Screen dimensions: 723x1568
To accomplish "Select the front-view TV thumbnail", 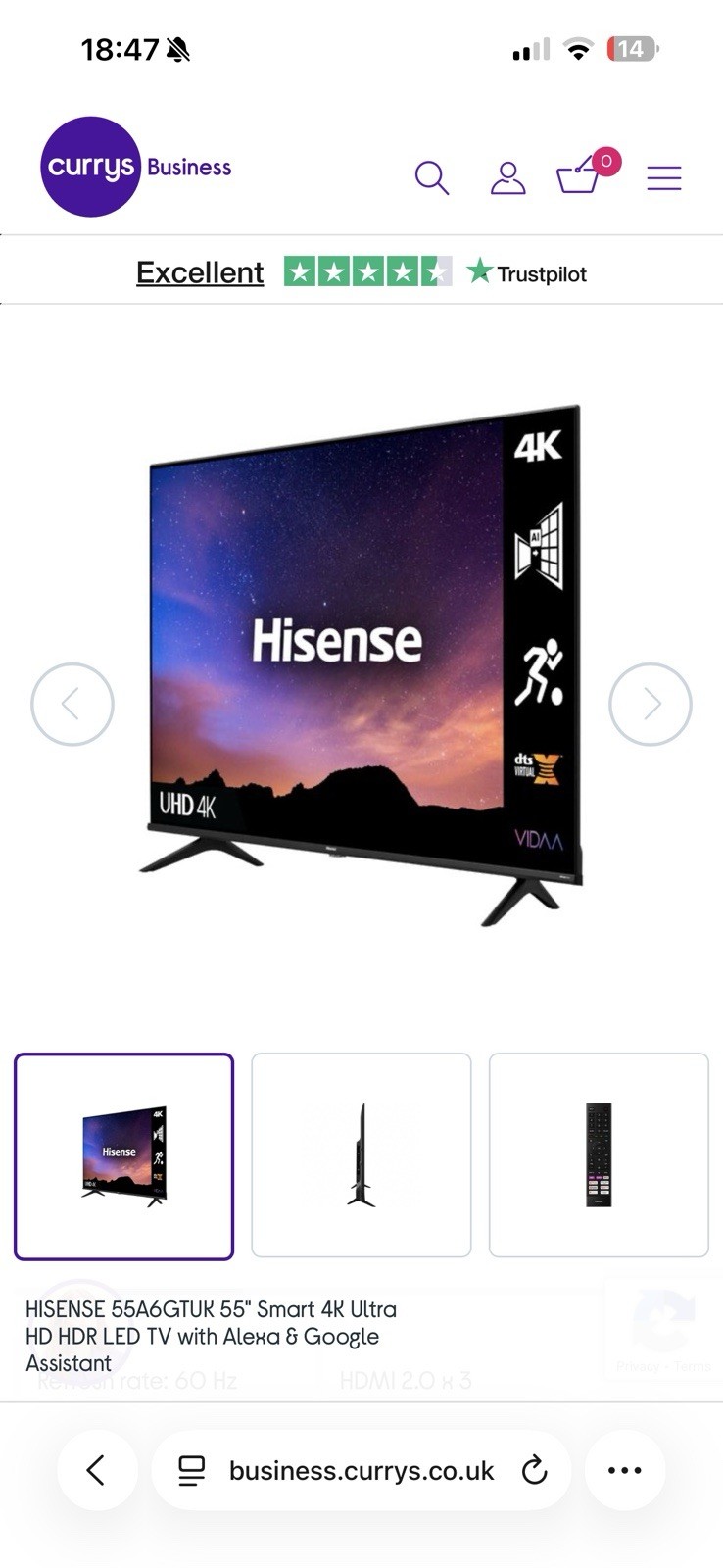I will [124, 1155].
